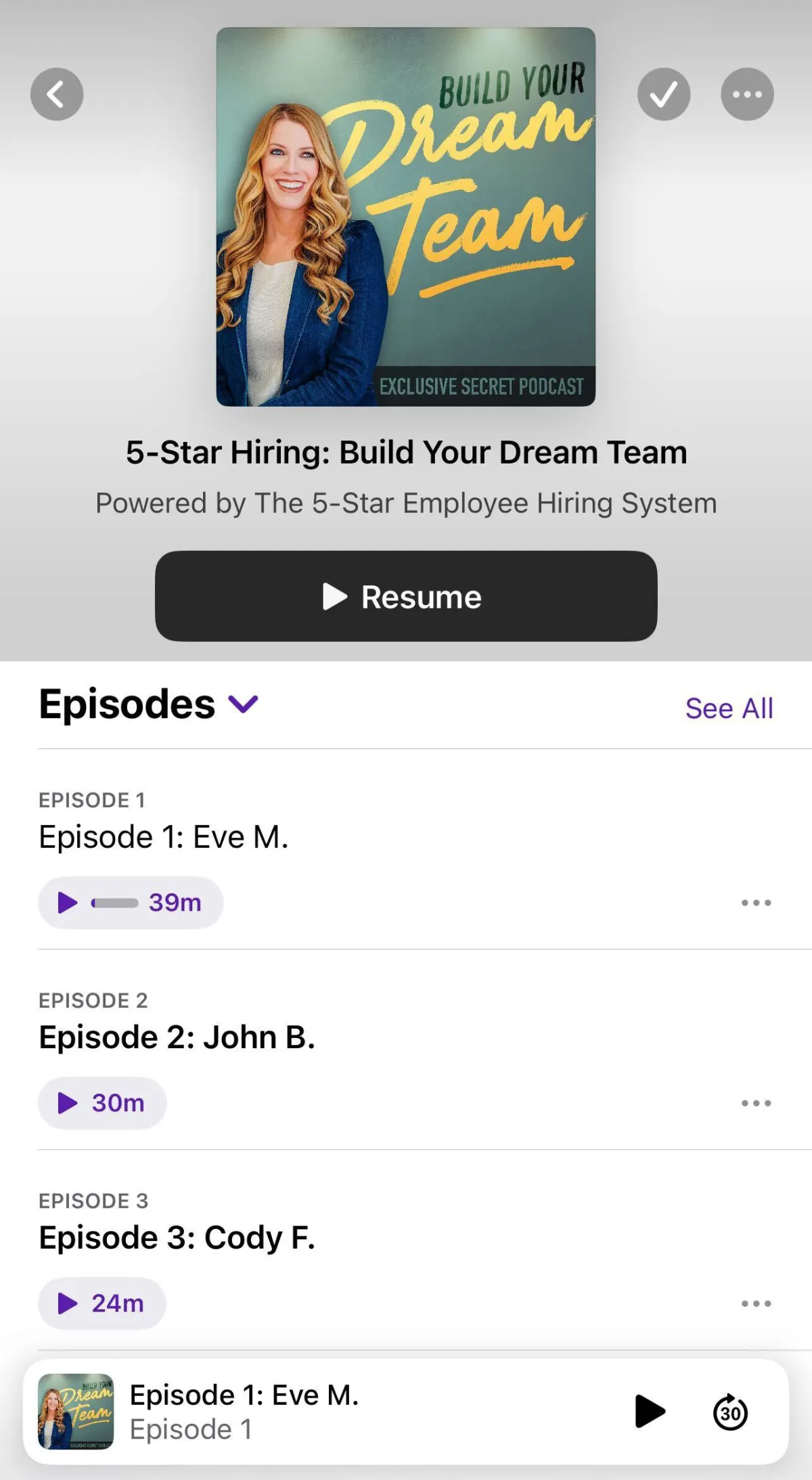
Task: Open the Episode 2: John B. details
Action: click(x=177, y=1037)
